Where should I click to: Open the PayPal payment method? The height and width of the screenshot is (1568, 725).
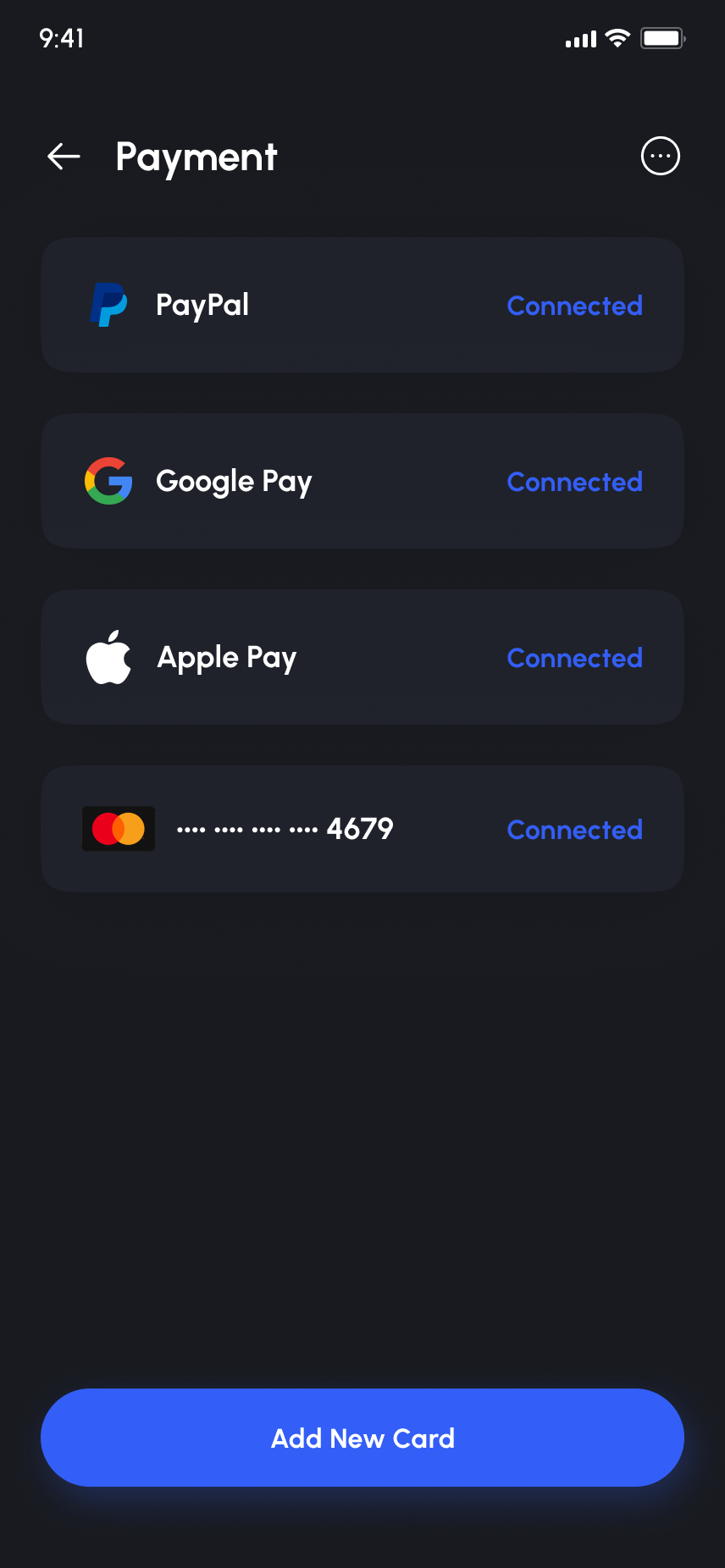coord(362,305)
